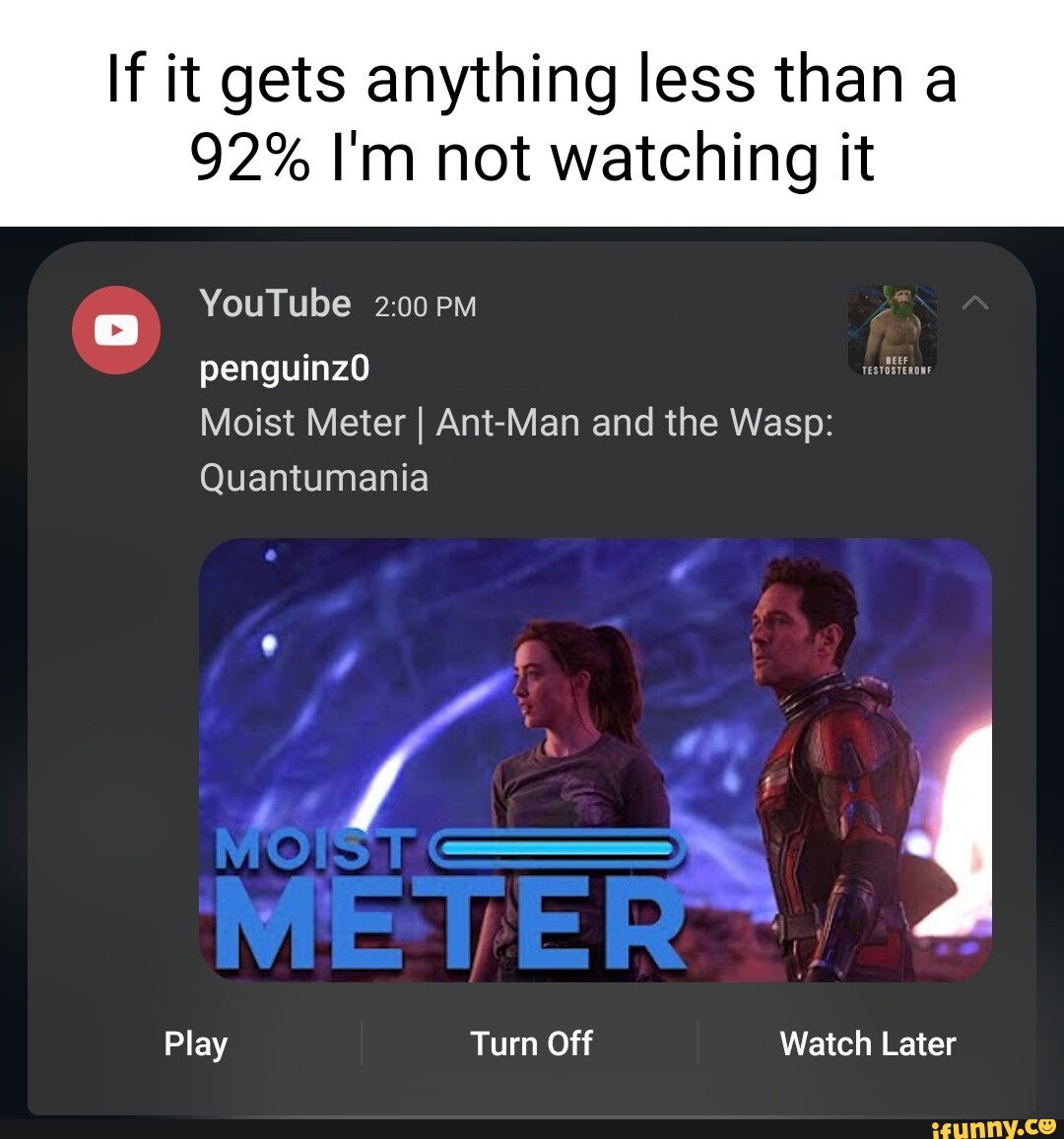Open the YouTube notification header

[x=276, y=303]
